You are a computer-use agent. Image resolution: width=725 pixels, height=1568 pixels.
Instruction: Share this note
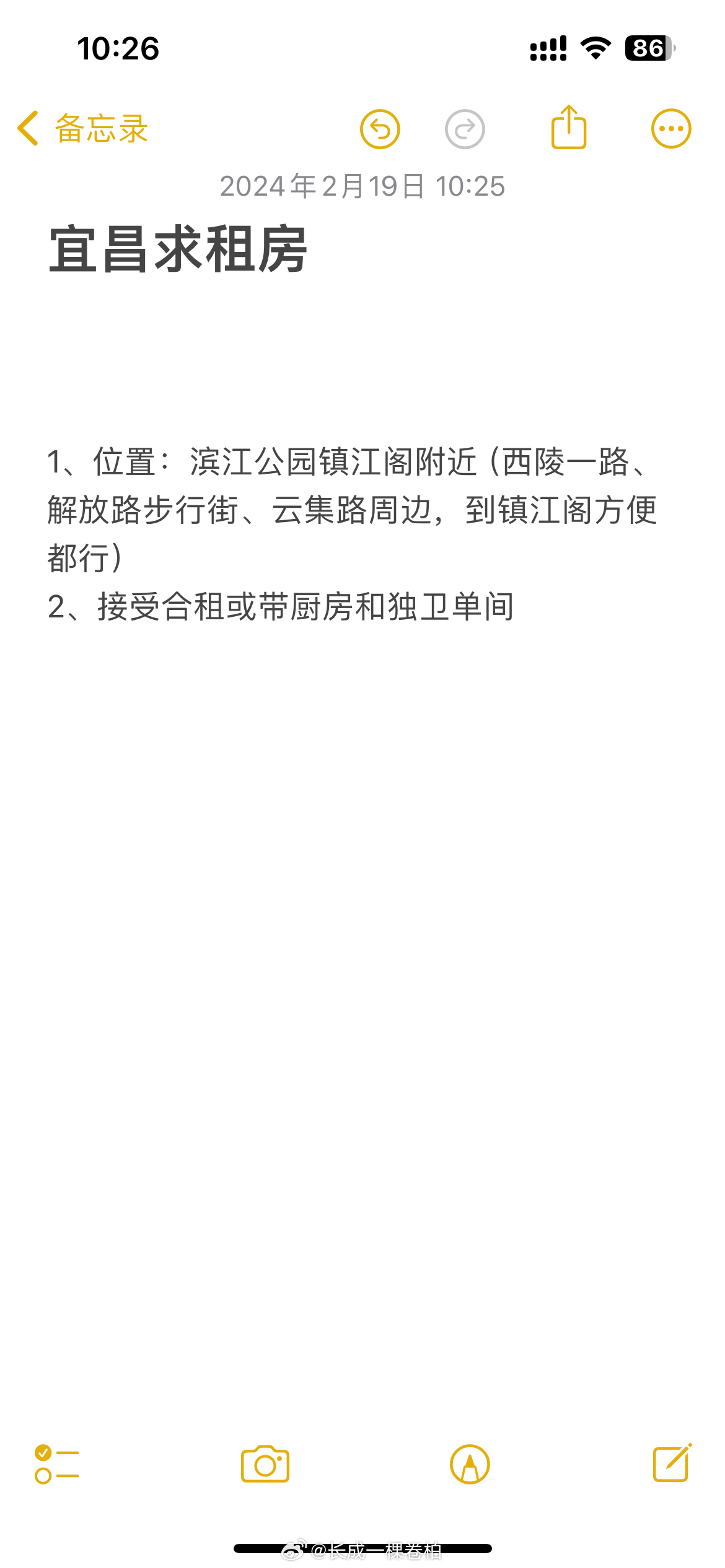569,127
